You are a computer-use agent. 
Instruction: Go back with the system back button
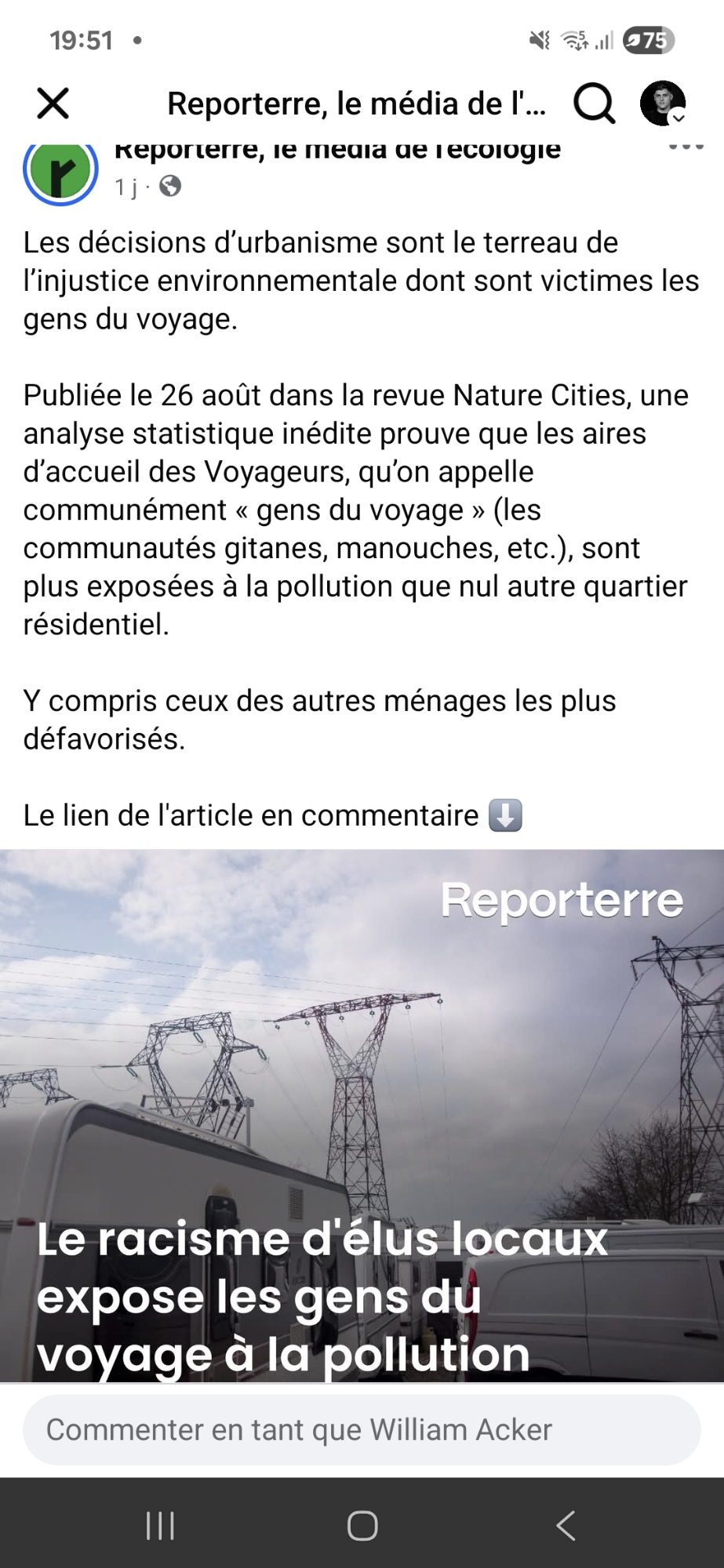(x=565, y=1526)
